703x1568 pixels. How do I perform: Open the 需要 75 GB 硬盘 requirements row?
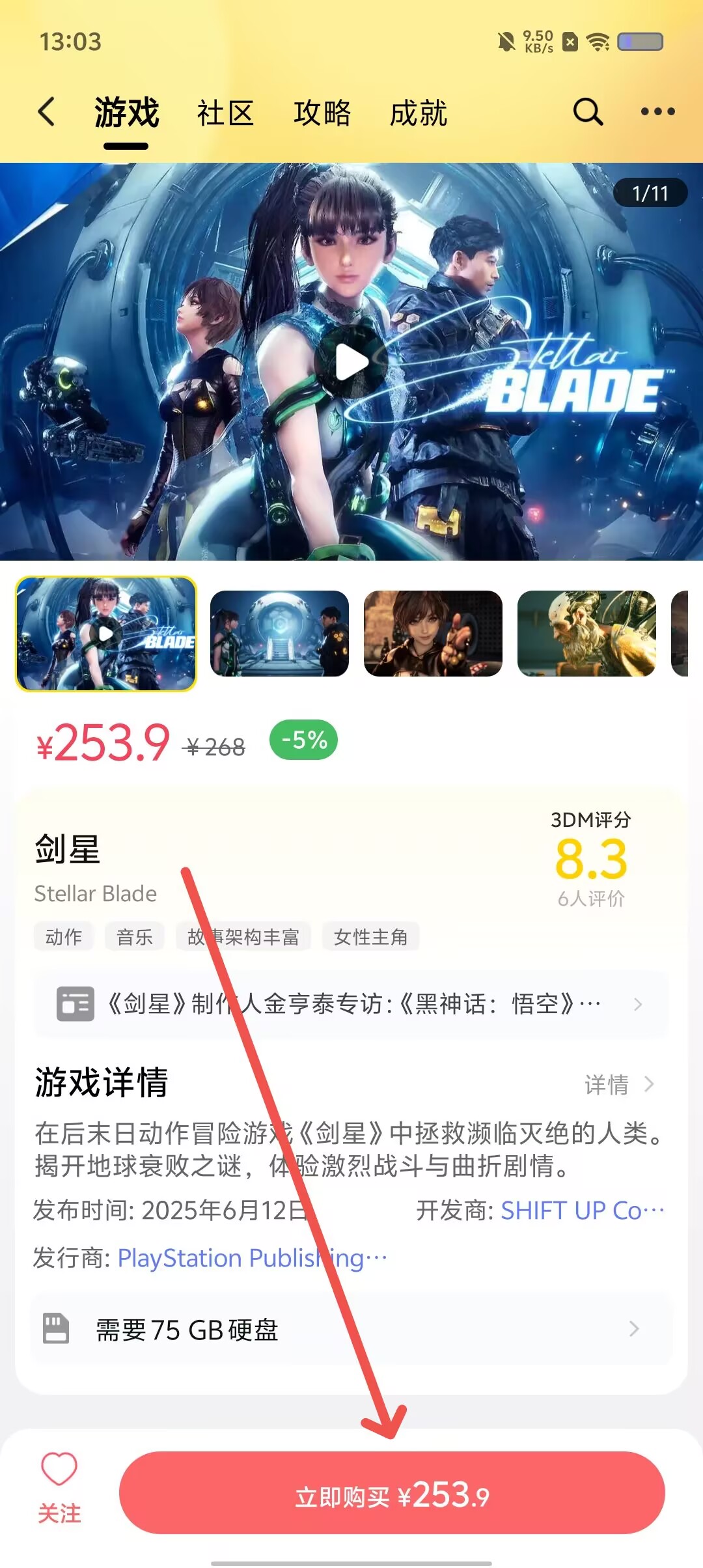click(x=351, y=1329)
